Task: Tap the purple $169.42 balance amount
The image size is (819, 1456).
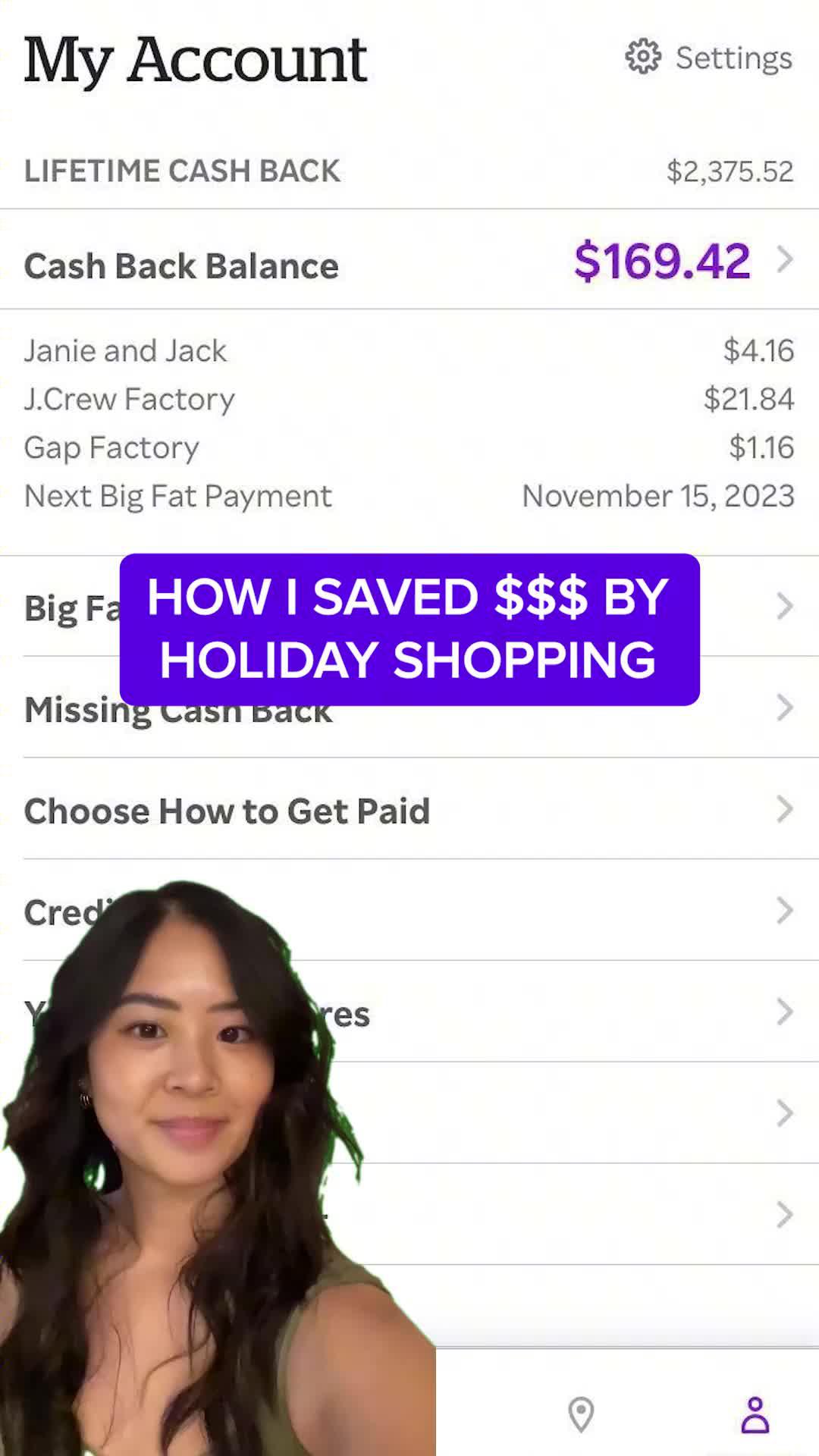Action: click(661, 261)
